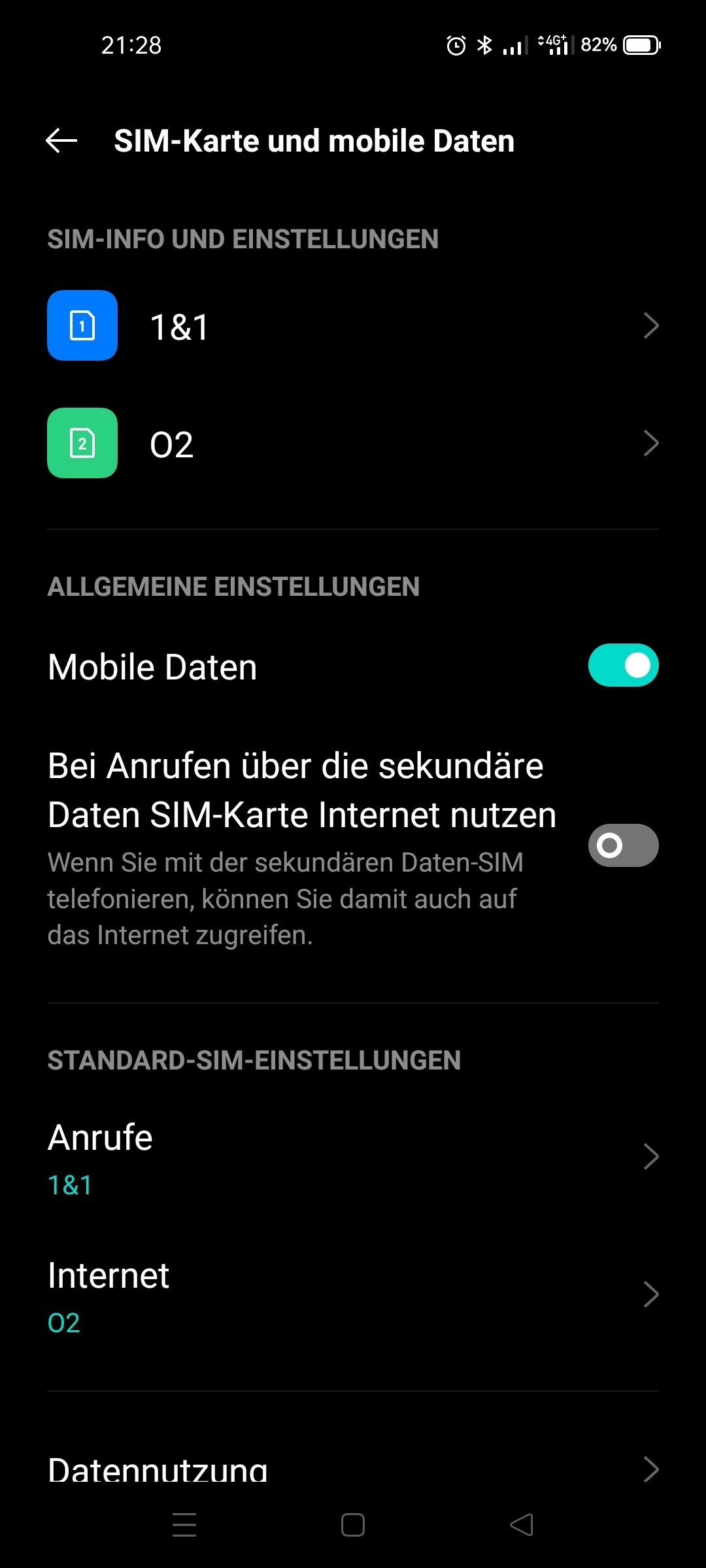This screenshot has width=706, height=1568.
Task: Tap the system home button
Action: click(x=353, y=1526)
